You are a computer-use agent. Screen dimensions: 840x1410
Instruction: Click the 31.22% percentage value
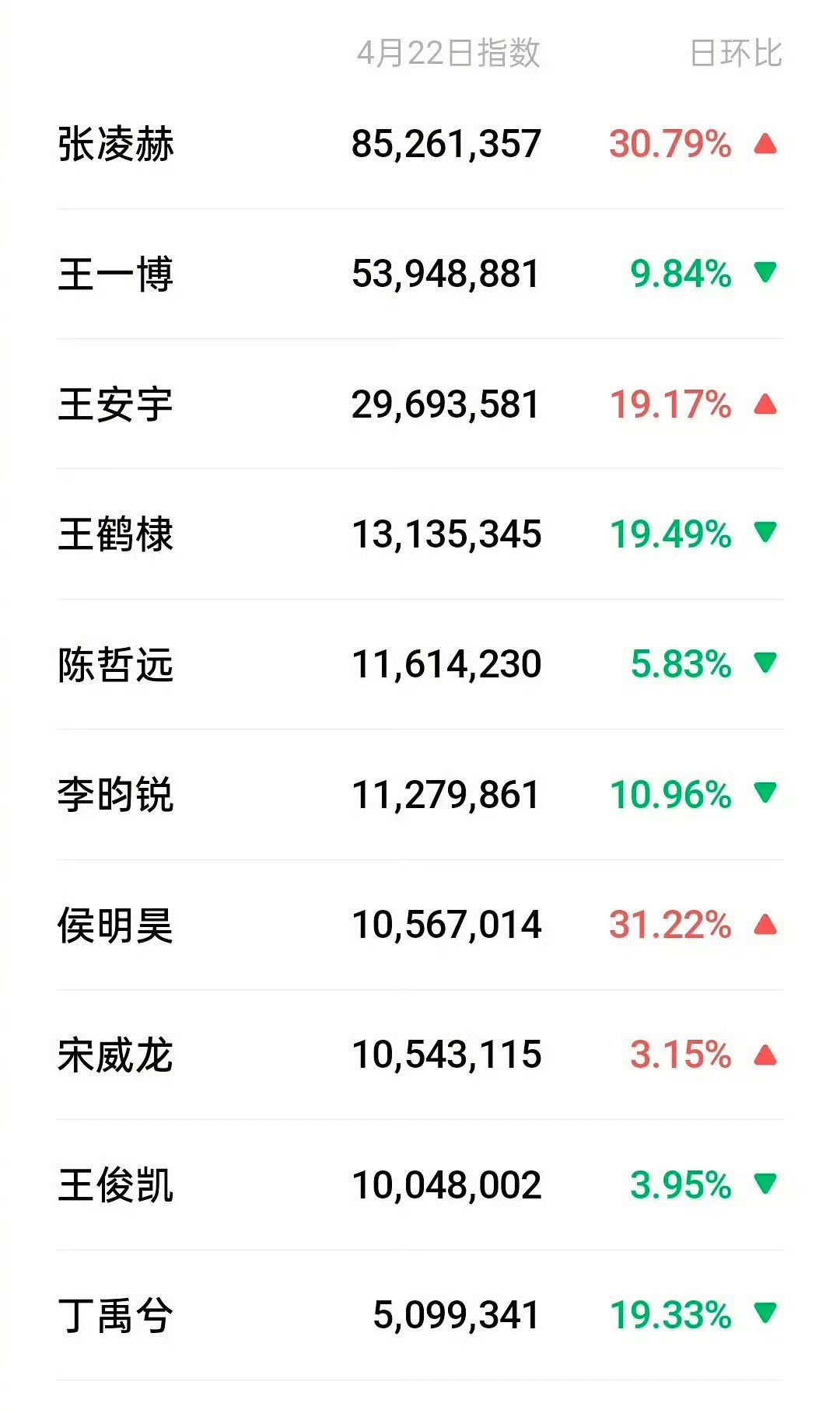[670, 925]
